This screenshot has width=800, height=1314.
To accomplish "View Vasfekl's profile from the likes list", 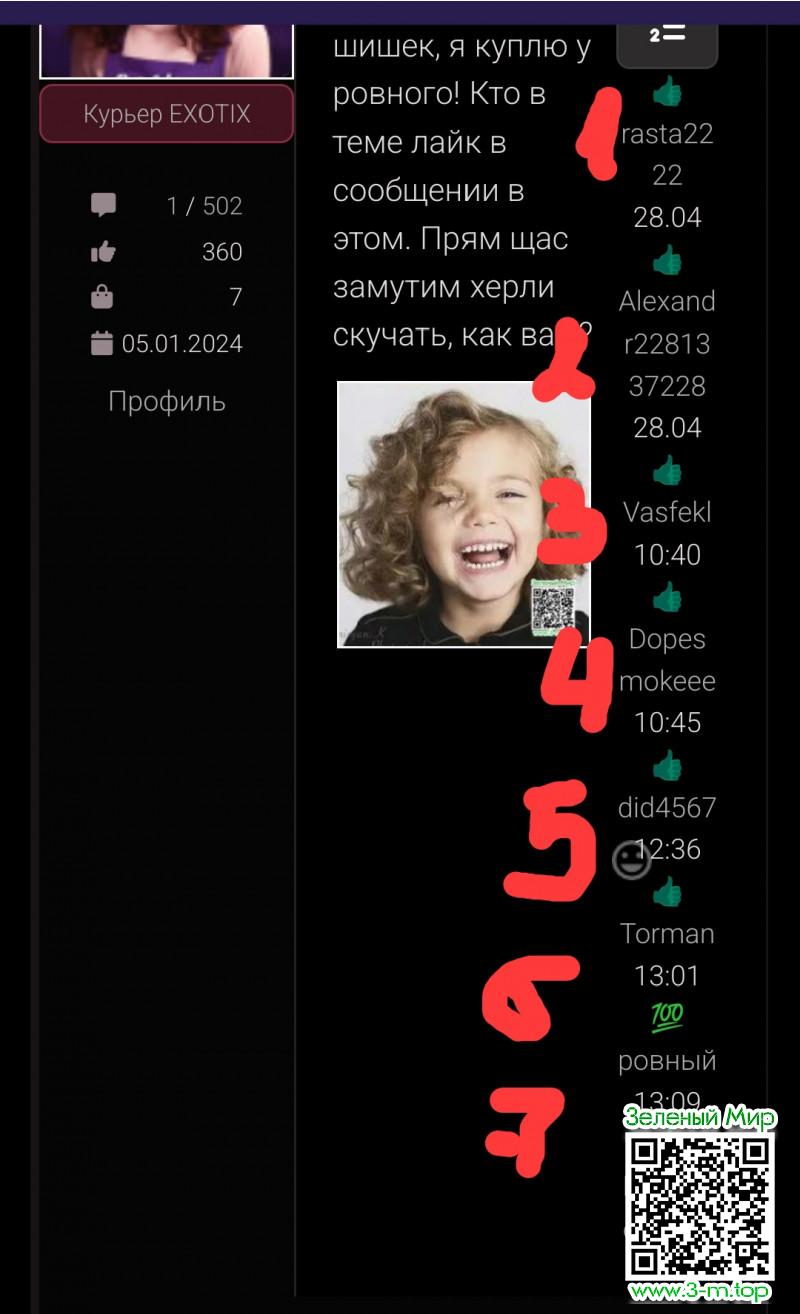I will pos(667,512).
